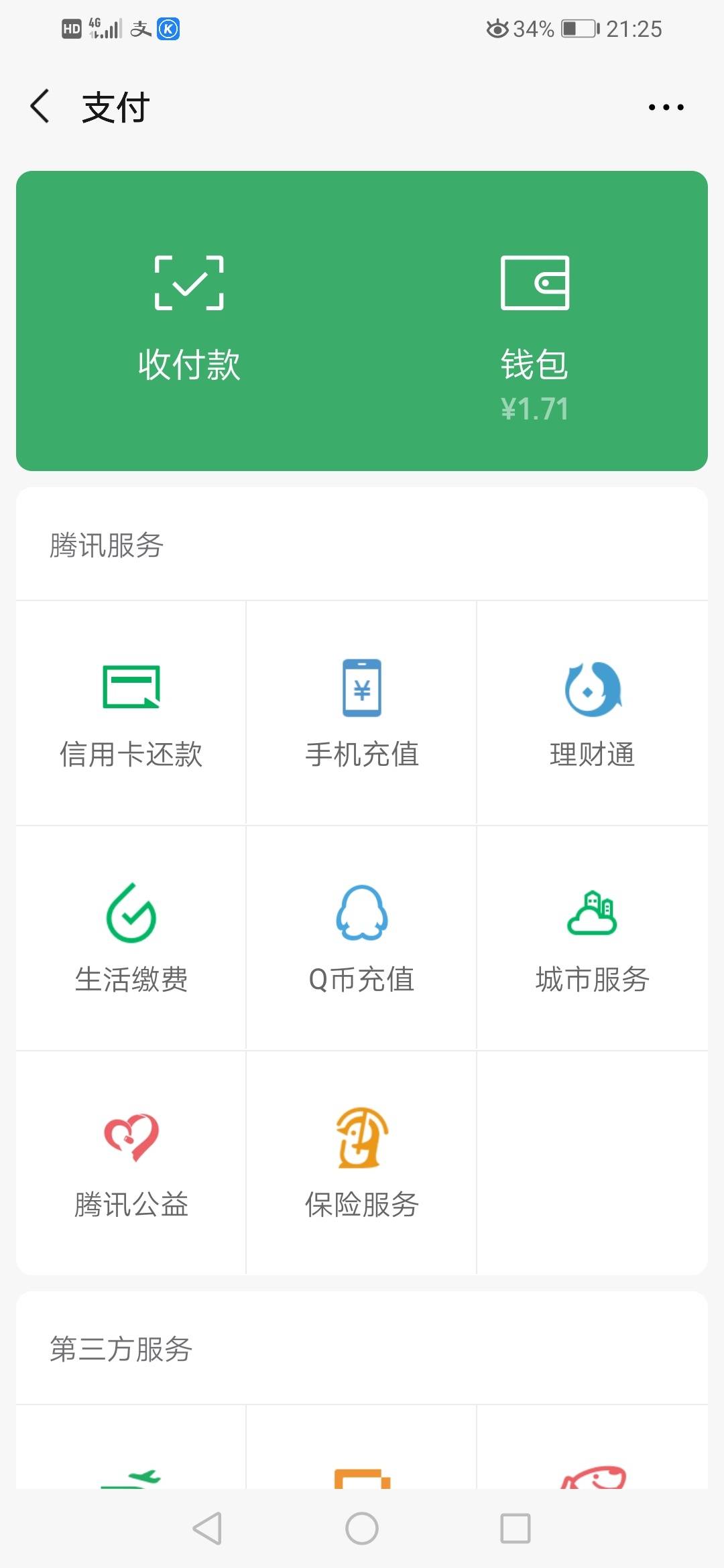This screenshot has height=1568, width=724.
Task: Open 收付款 to pay or receive money
Action: click(x=189, y=320)
